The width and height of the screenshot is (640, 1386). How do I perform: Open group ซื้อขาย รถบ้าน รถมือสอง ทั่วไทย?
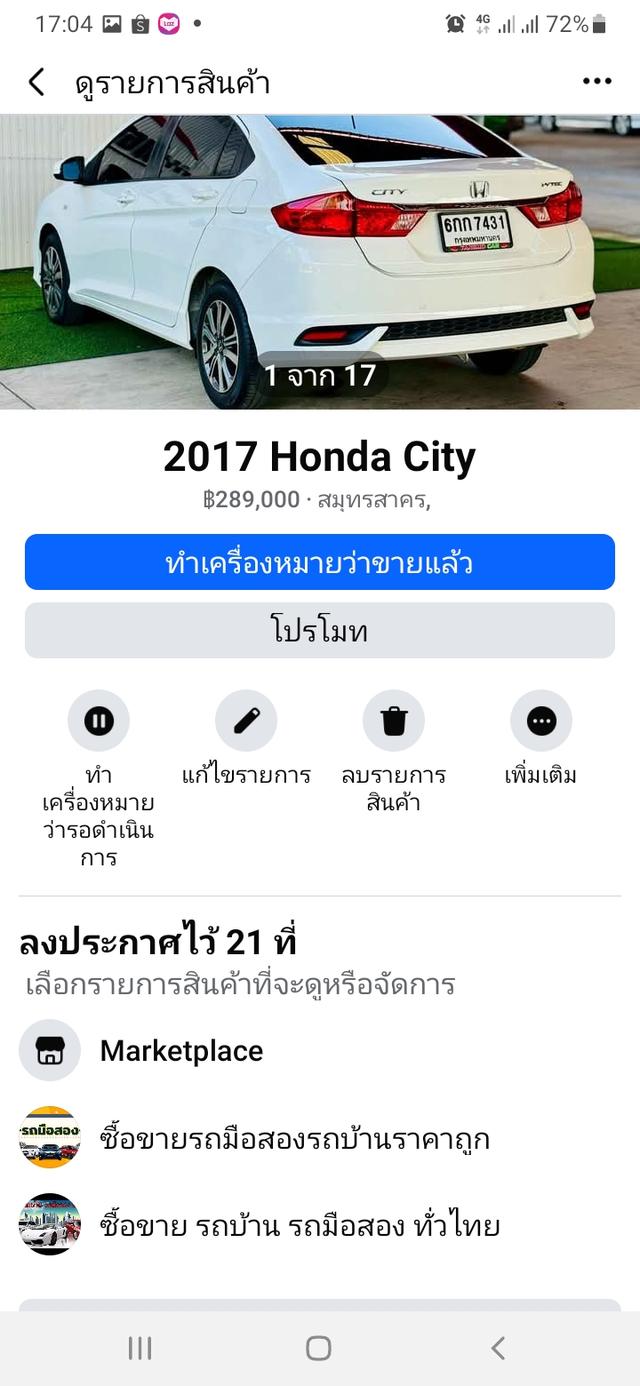(300, 1225)
